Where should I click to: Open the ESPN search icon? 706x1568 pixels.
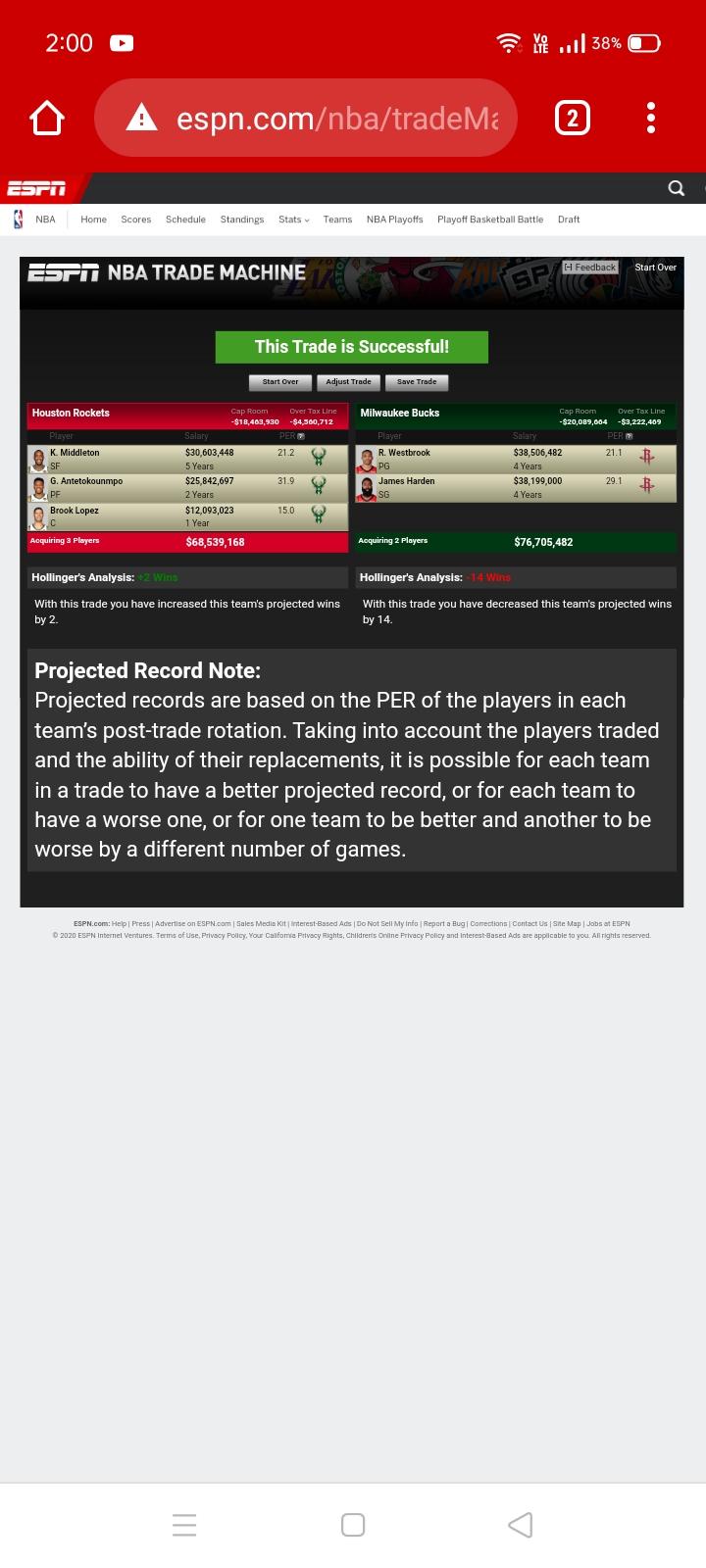click(676, 188)
